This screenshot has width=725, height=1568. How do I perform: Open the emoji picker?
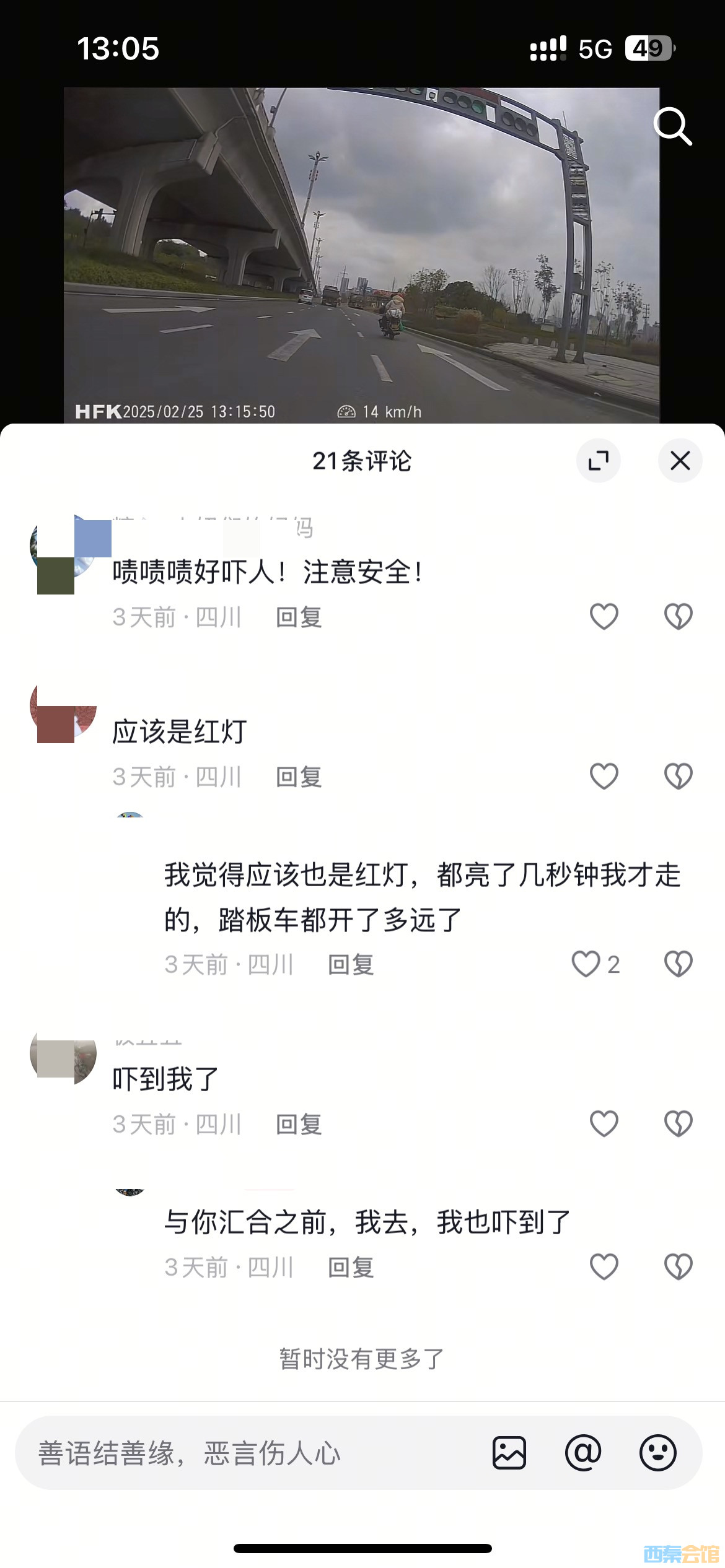(657, 1453)
